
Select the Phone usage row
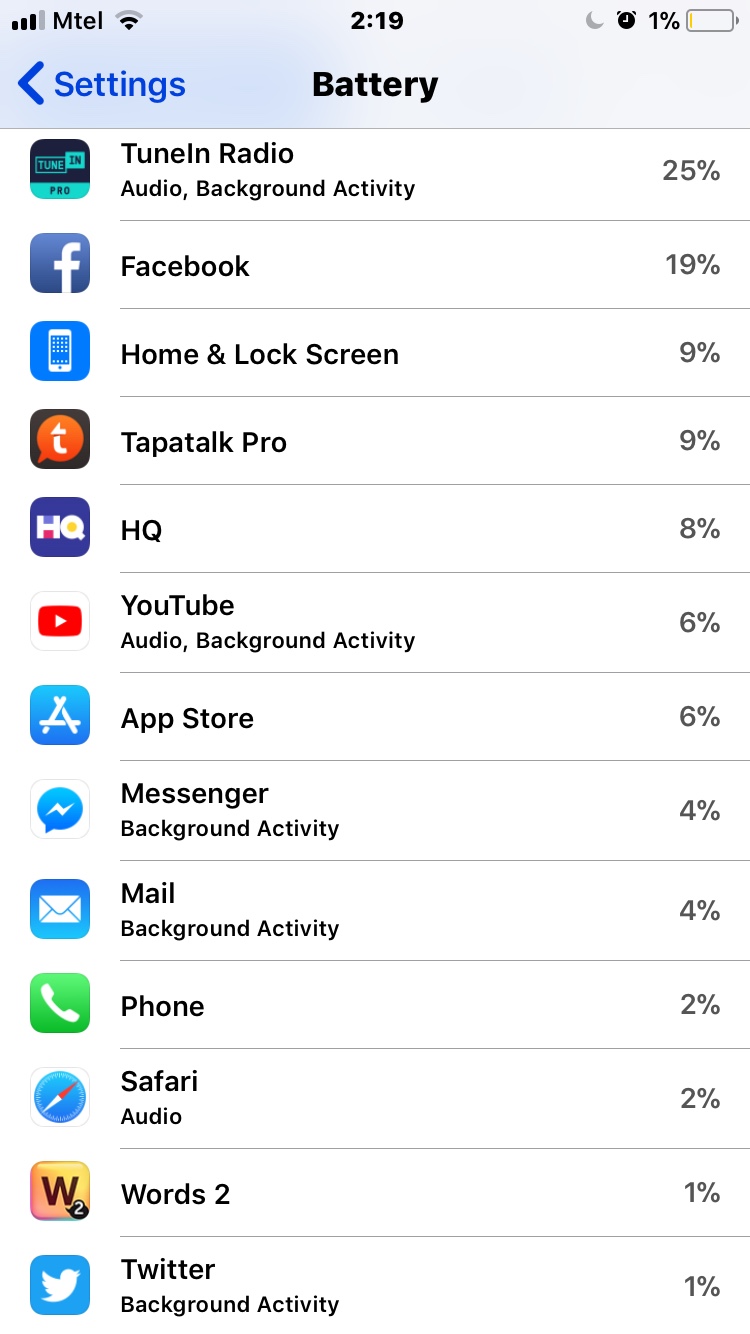pyautogui.click(x=375, y=1005)
